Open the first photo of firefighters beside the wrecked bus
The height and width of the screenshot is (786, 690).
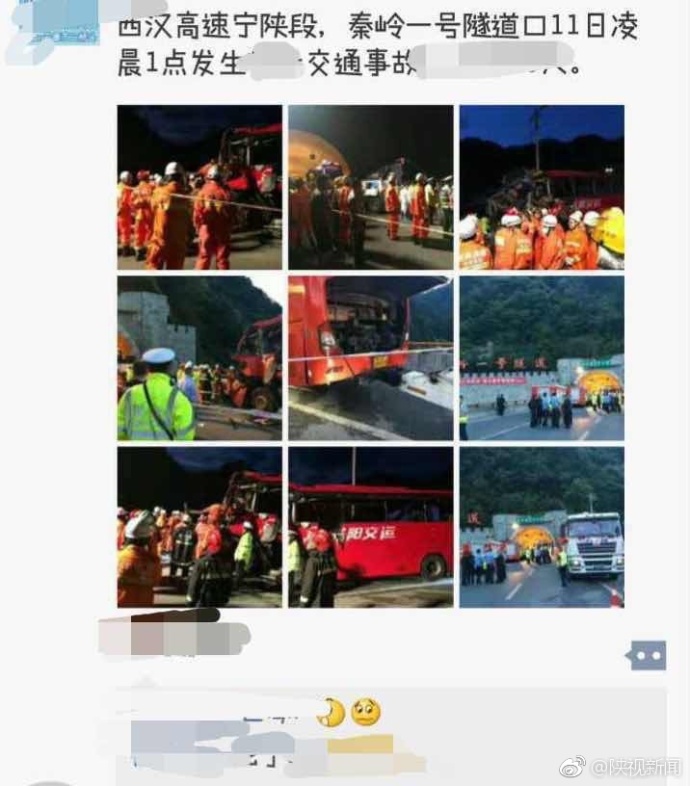pos(199,187)
